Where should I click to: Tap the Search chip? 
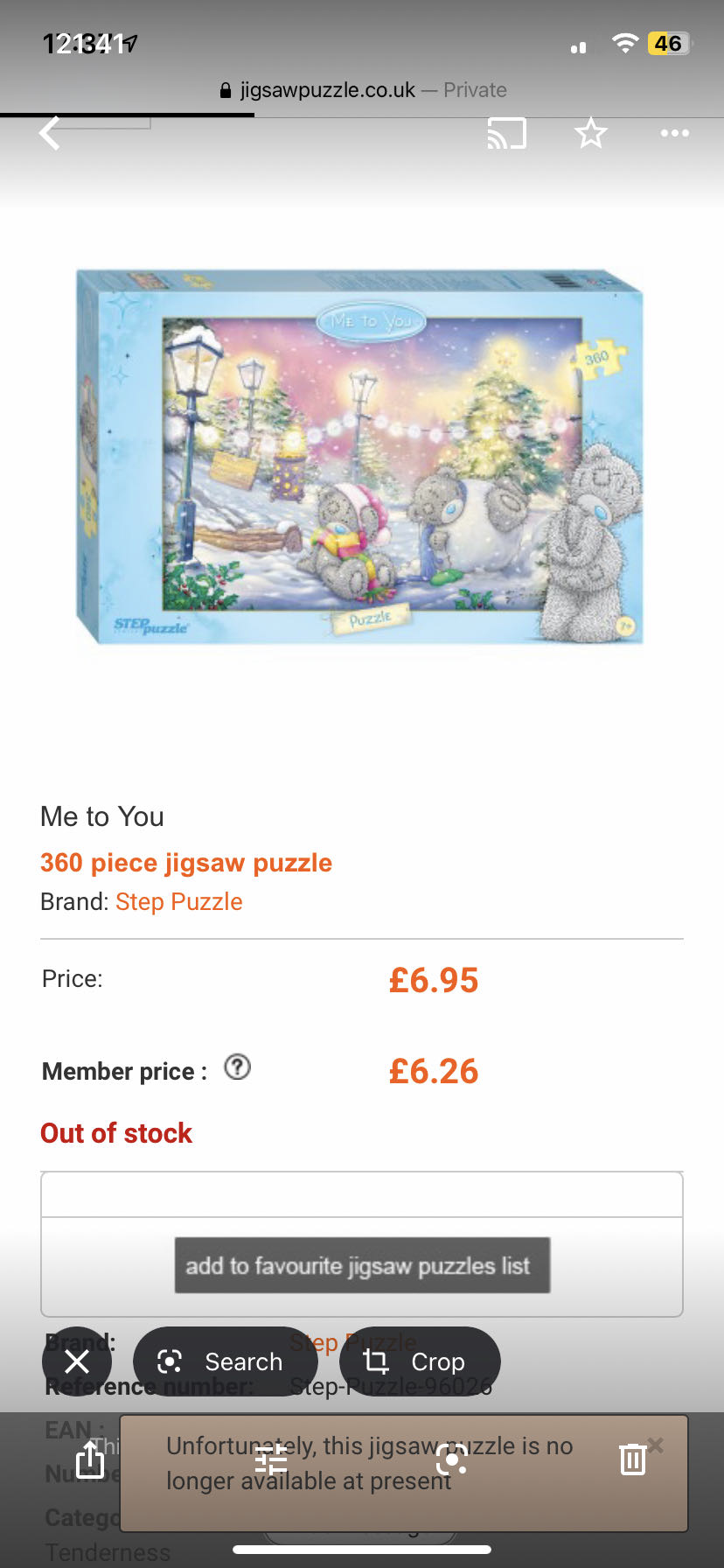(x=224, y=1361)
